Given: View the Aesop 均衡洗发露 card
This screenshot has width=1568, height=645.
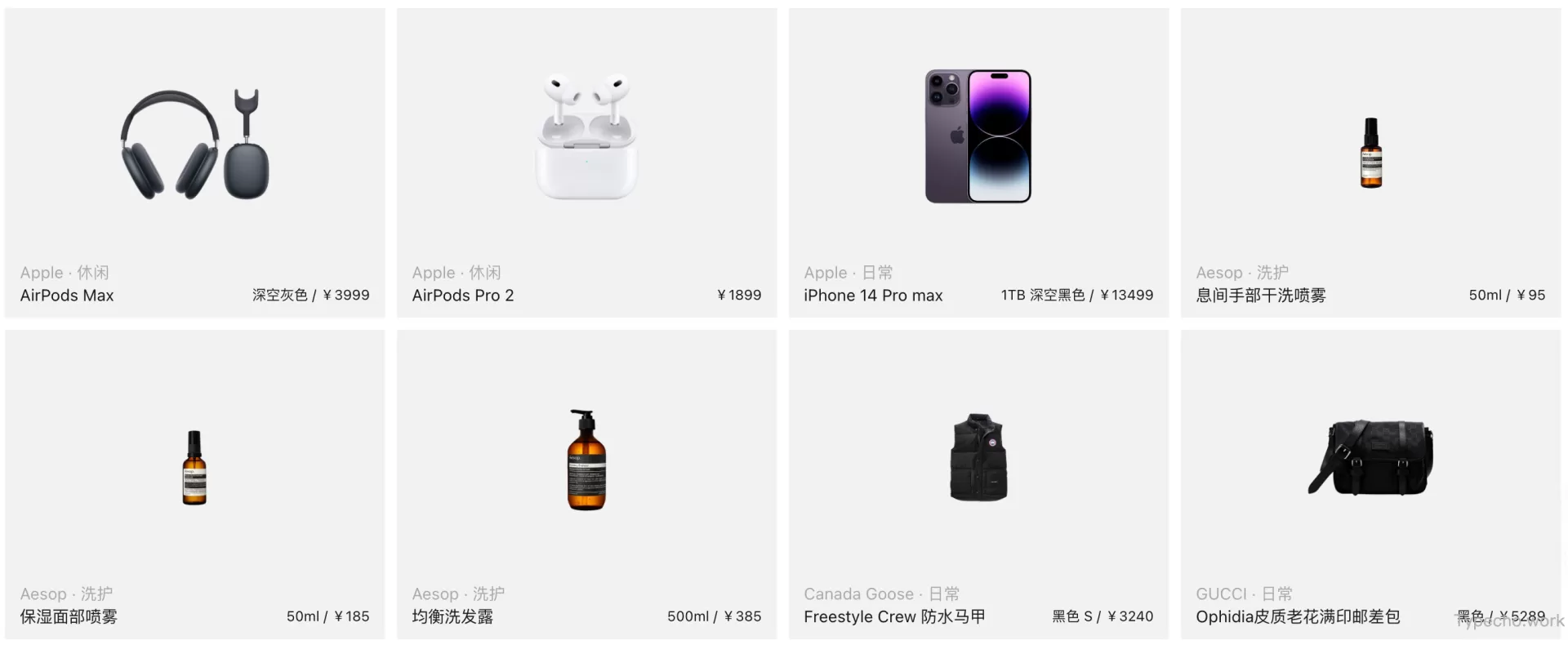Looking at the screenshot, I should point(586,484).
